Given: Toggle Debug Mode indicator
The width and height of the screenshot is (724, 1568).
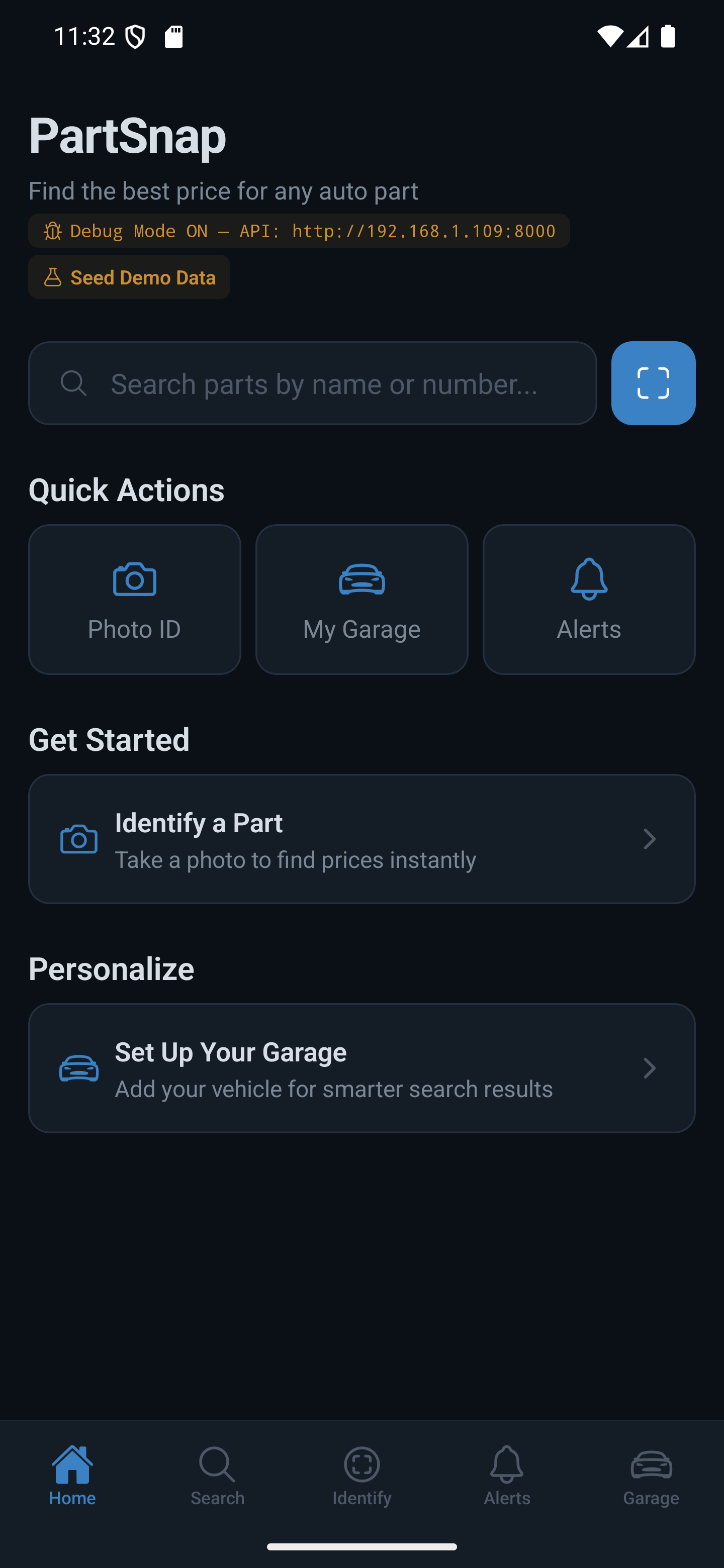Looking at the screenshot, I should click(298, 231).
